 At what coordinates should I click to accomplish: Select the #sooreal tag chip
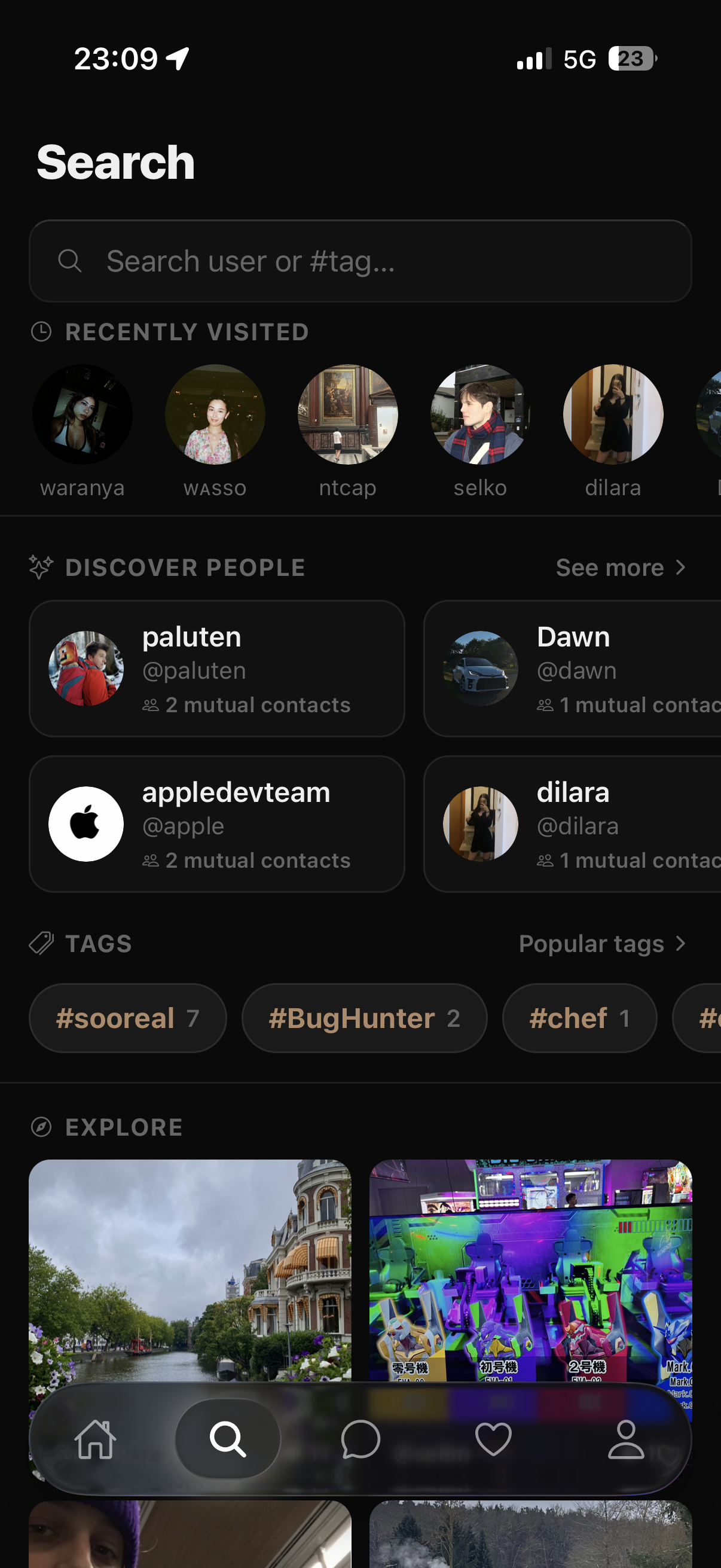click(x=128, y=1018)
